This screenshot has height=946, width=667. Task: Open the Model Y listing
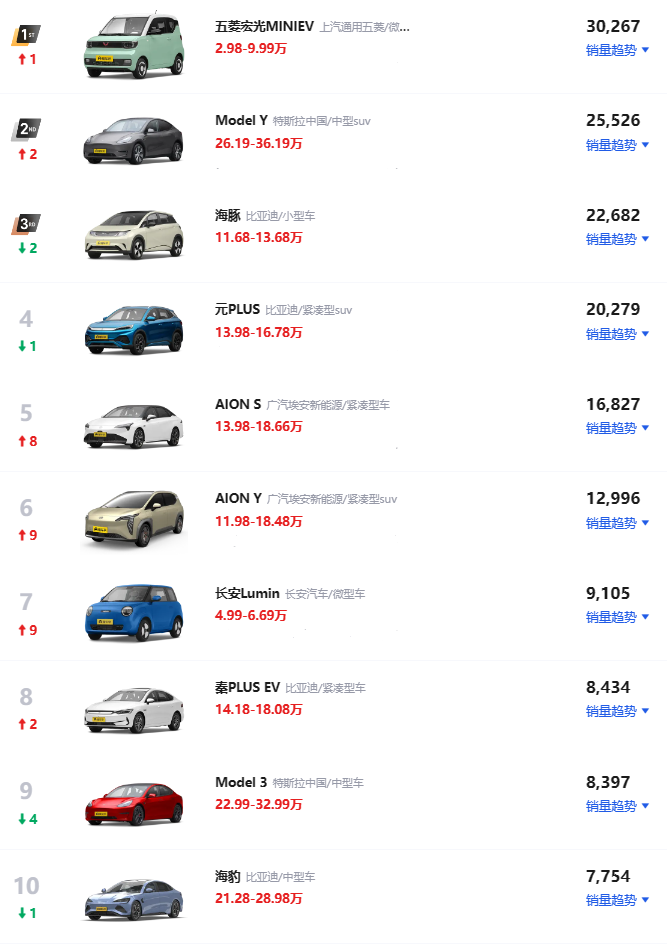pos(241,120)
